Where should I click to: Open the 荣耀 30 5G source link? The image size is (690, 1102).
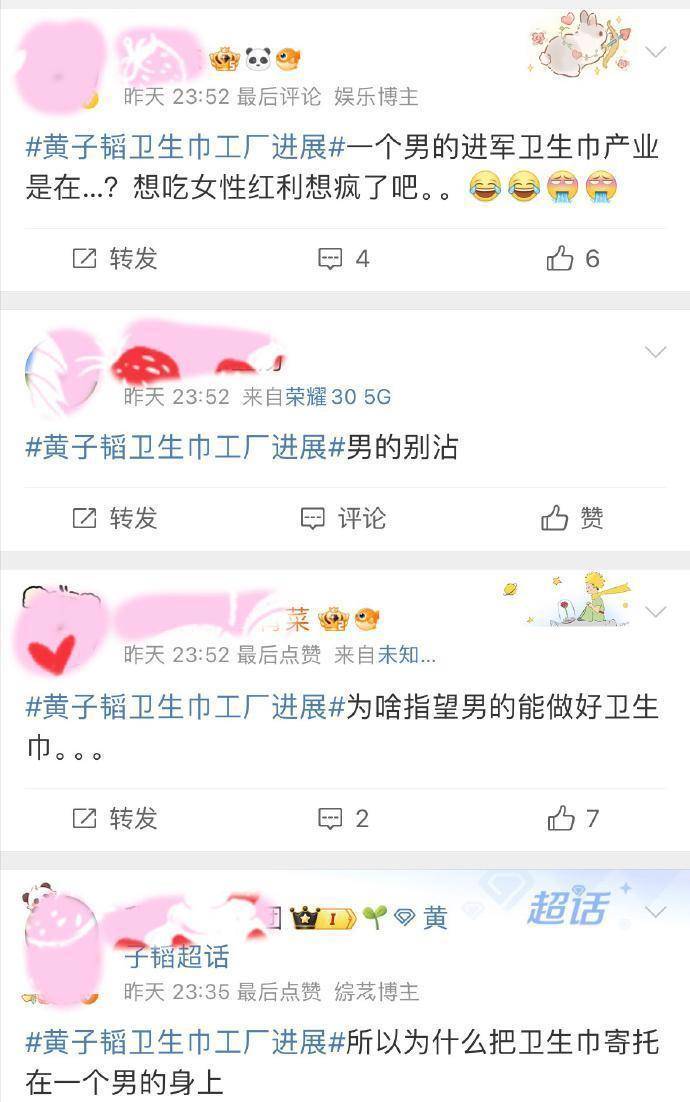pos(338,397)
